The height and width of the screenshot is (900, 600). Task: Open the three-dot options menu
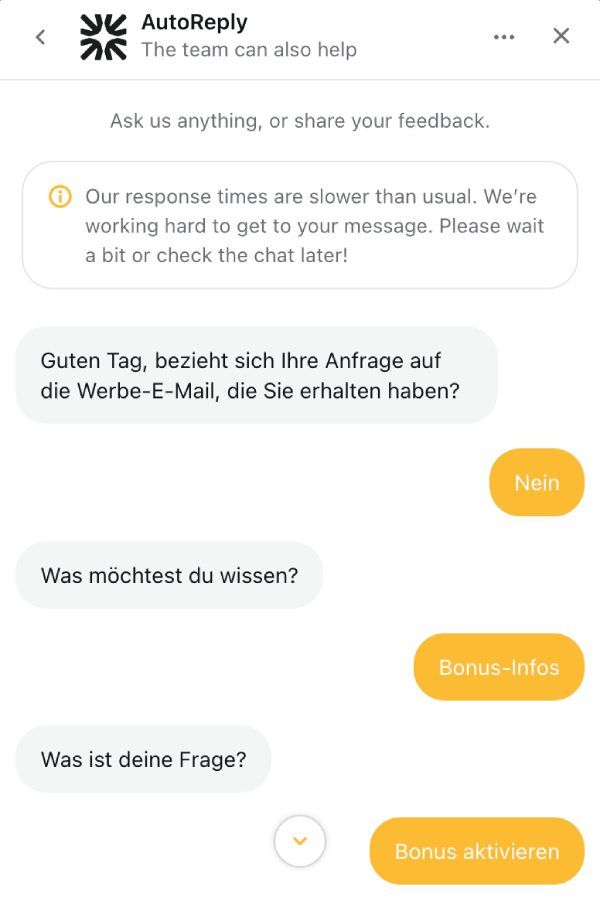pyautogui.click(x=504, y=37)
